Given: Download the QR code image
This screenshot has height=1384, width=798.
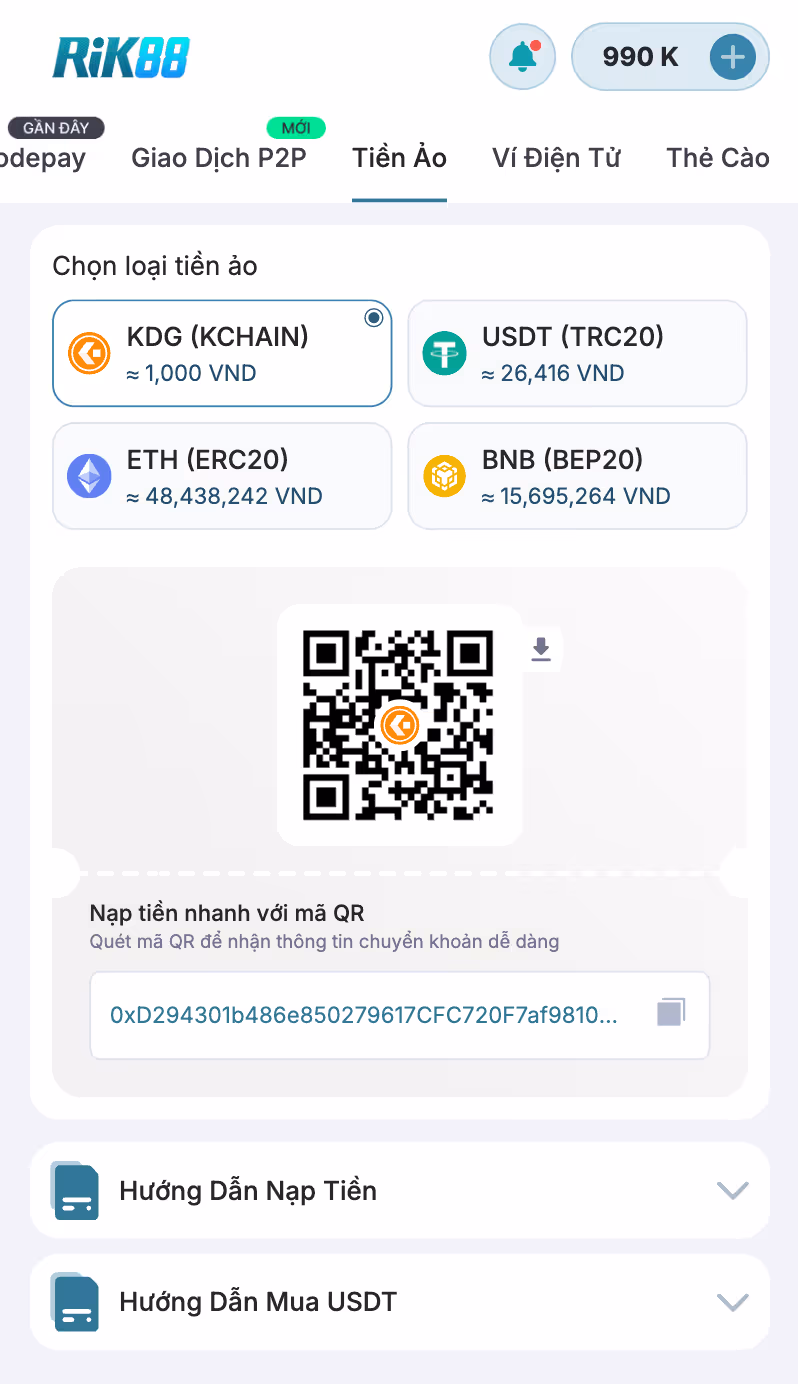Looking at the screenshot, I should [541, 650].
